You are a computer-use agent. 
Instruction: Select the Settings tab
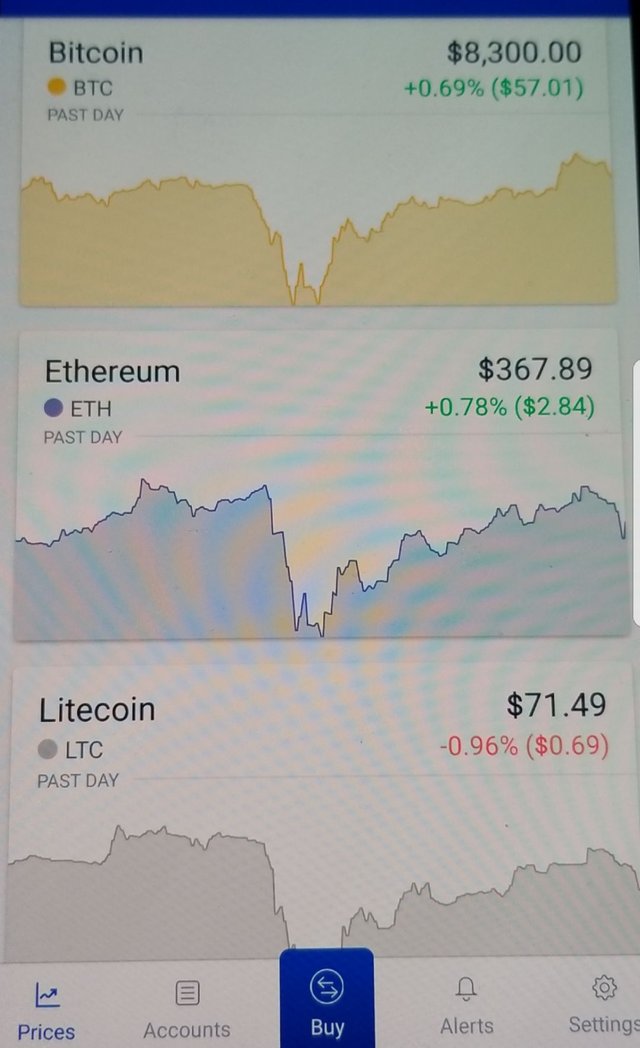tap(604, 1006)
